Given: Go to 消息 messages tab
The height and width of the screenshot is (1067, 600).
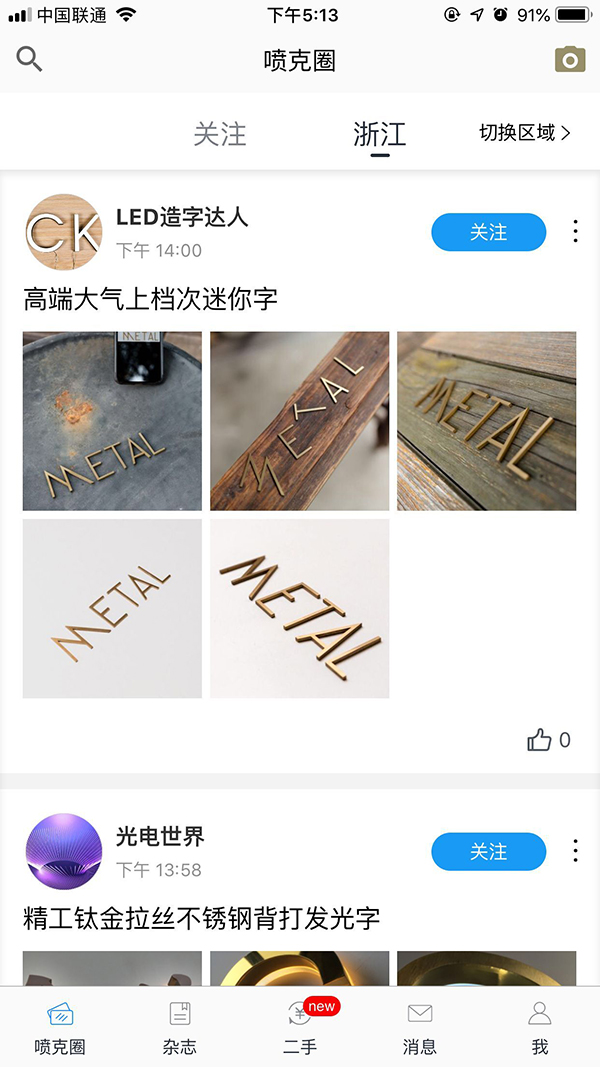Looking at the screenshot, I should (420, 1028).
